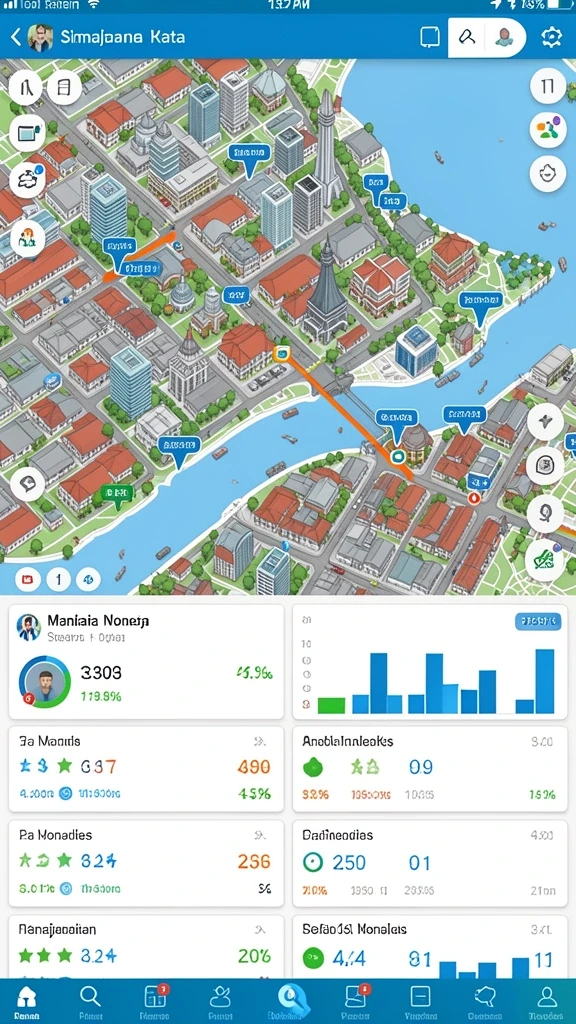Open the smiley face button on the map
The height and width of the screenshot is (1024, 576).
547,174
